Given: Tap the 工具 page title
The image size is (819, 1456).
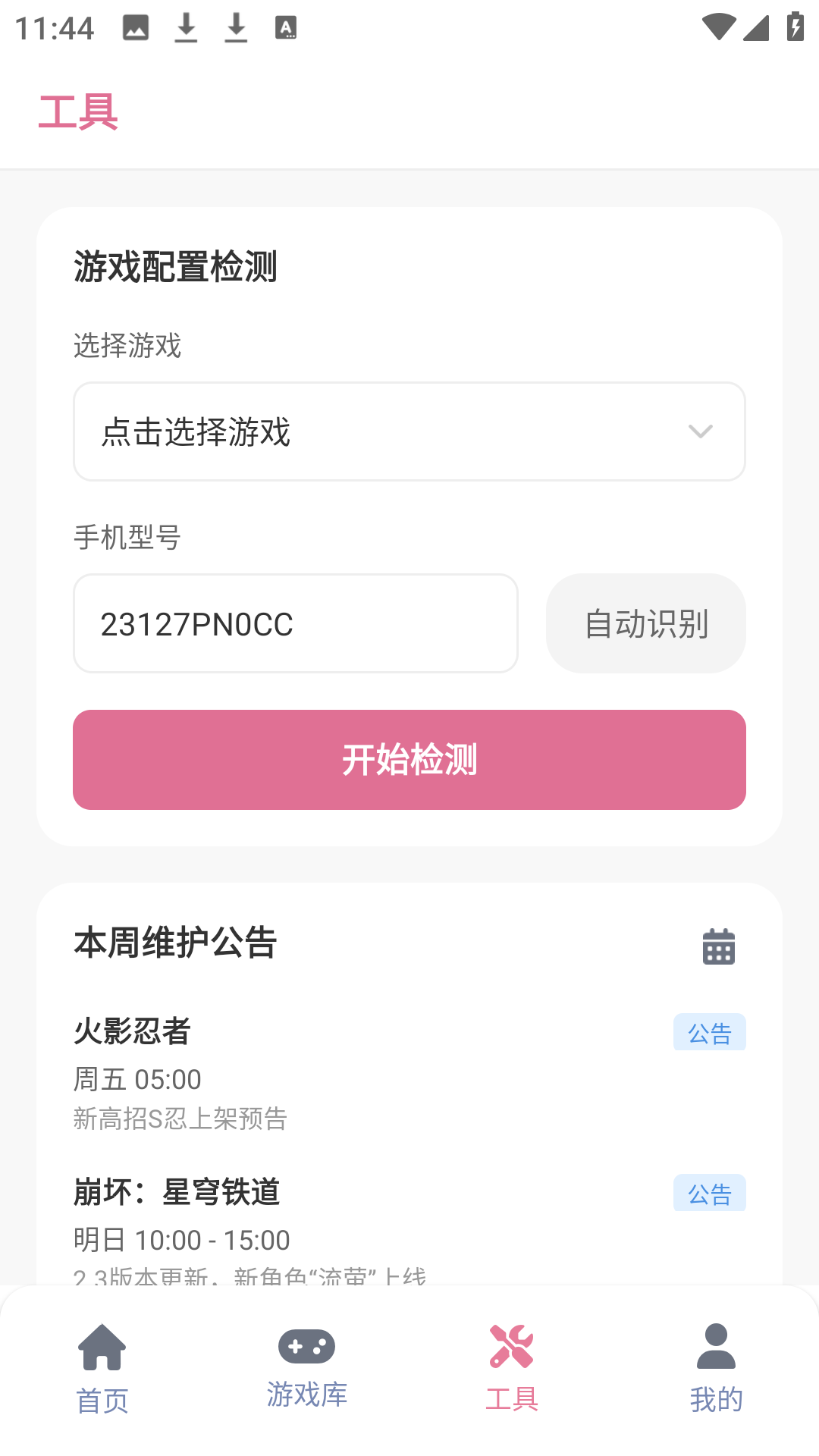Looking at the screenshot, I should (x=79, y=112).
